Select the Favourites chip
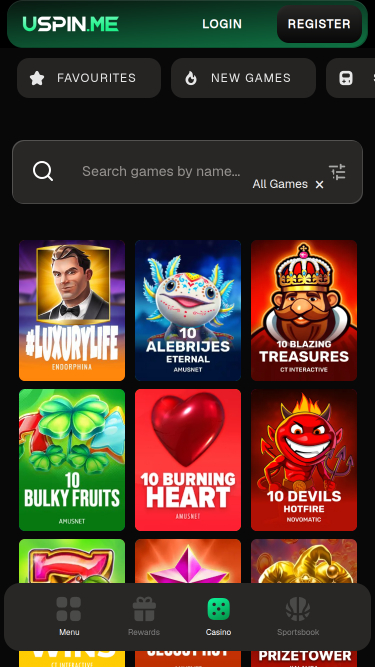The width and height of the screenshot is (375, 667). click(x=89, y=78)
